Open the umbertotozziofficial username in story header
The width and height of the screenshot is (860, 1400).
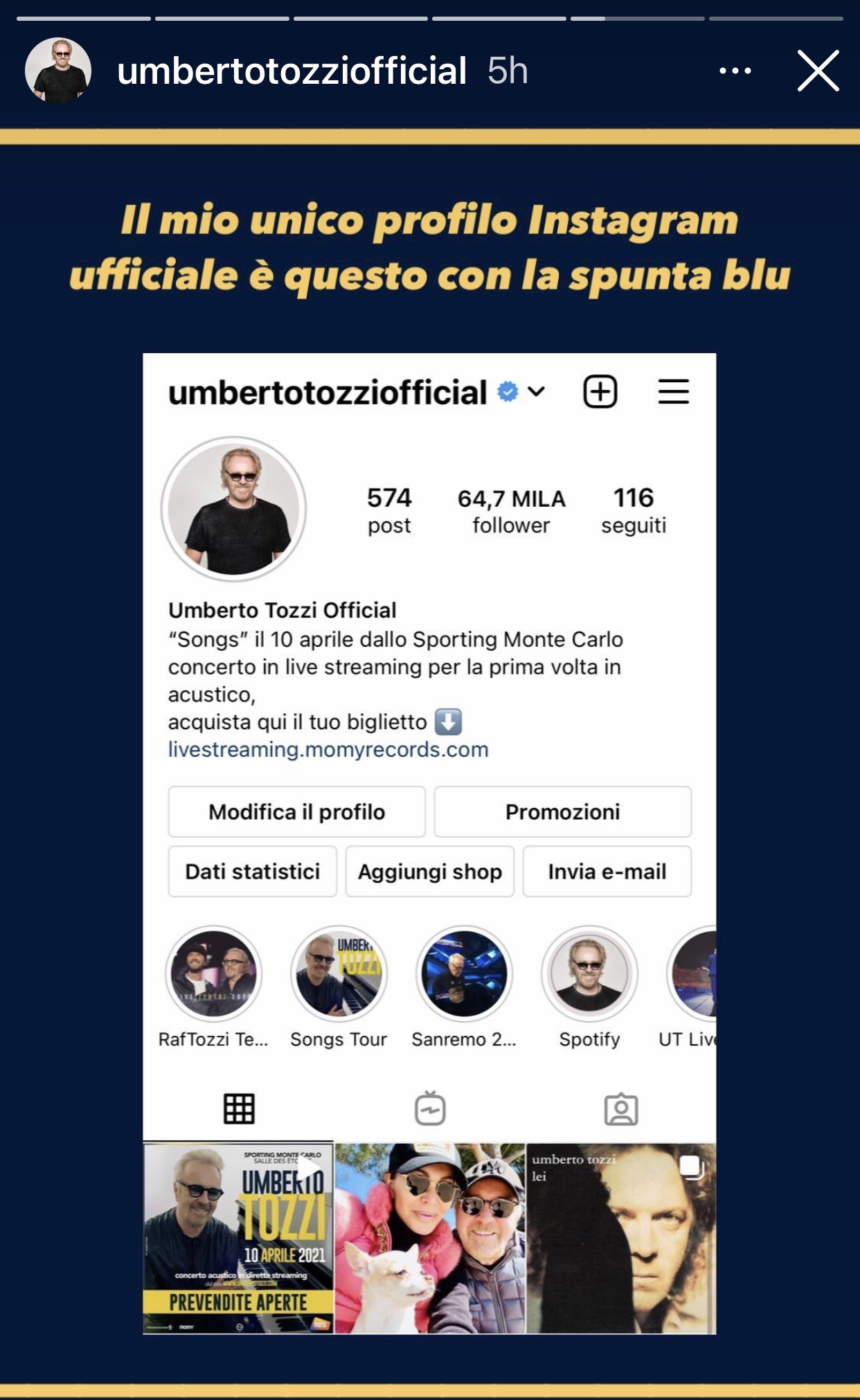tap(292, 71)
